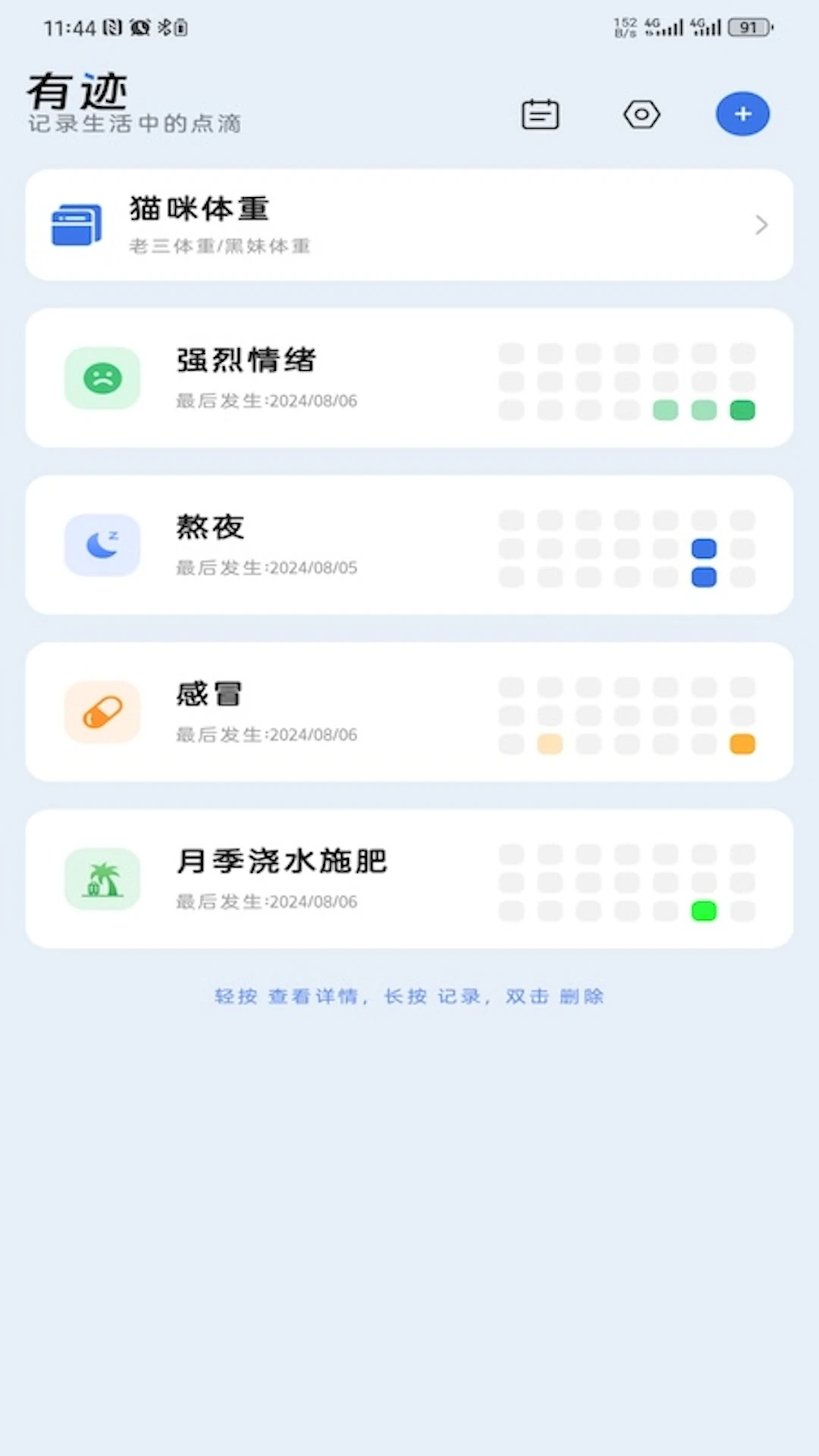Tap the 查看详情 hint text
Screen dimensions: 819x1456
[314, 996]
